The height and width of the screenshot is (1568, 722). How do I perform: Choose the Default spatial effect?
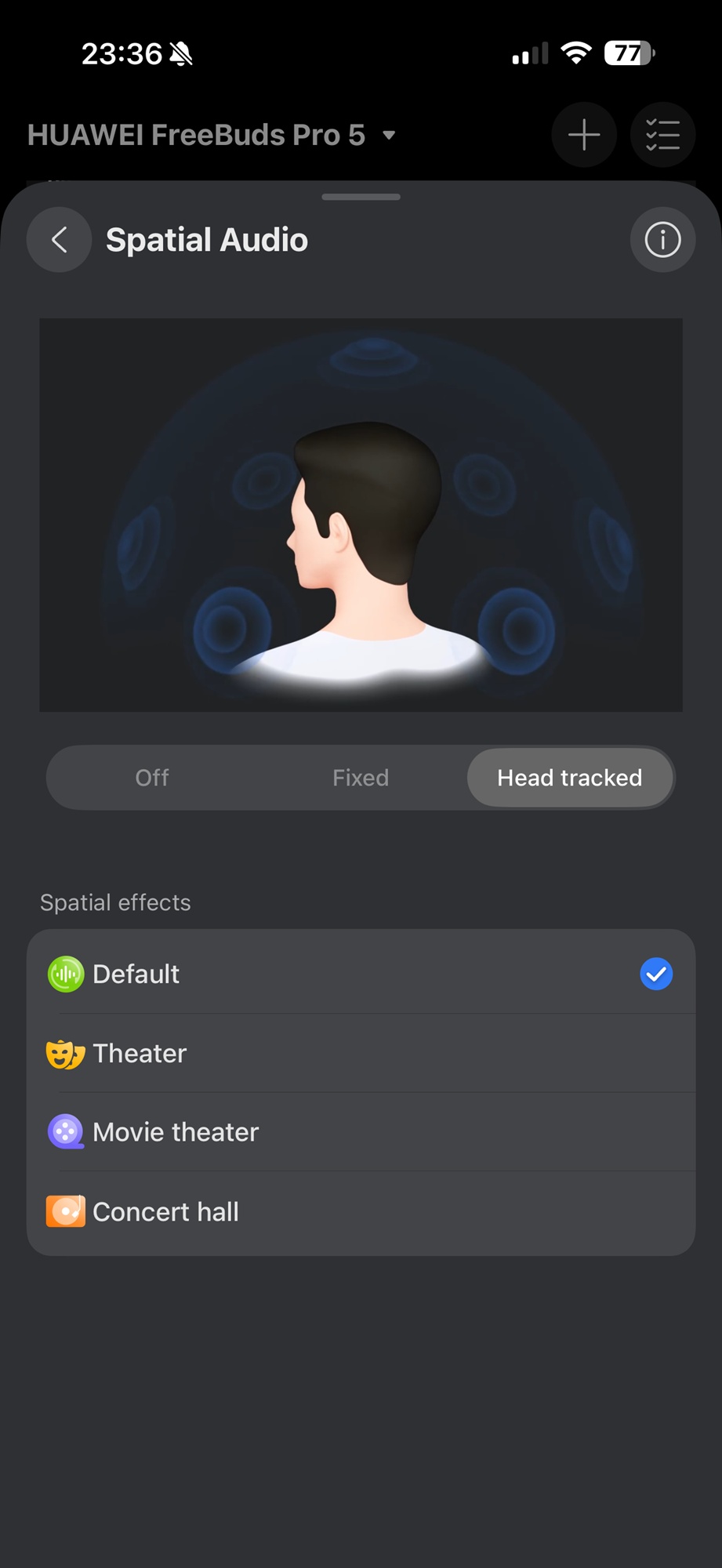[x=361, y=974]
